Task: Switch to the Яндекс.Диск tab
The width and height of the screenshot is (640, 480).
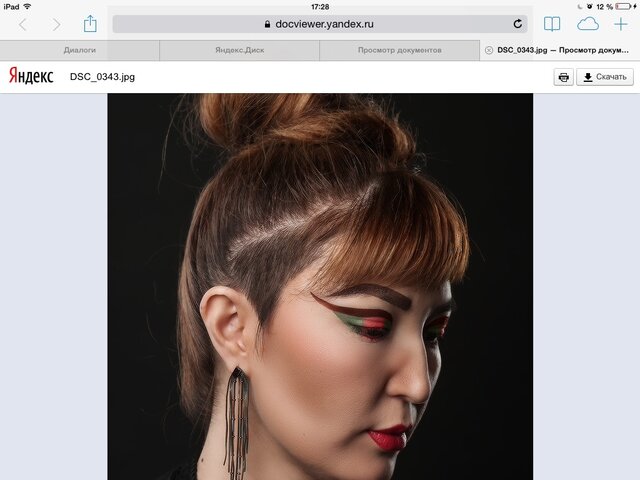Action: (240, 49)
